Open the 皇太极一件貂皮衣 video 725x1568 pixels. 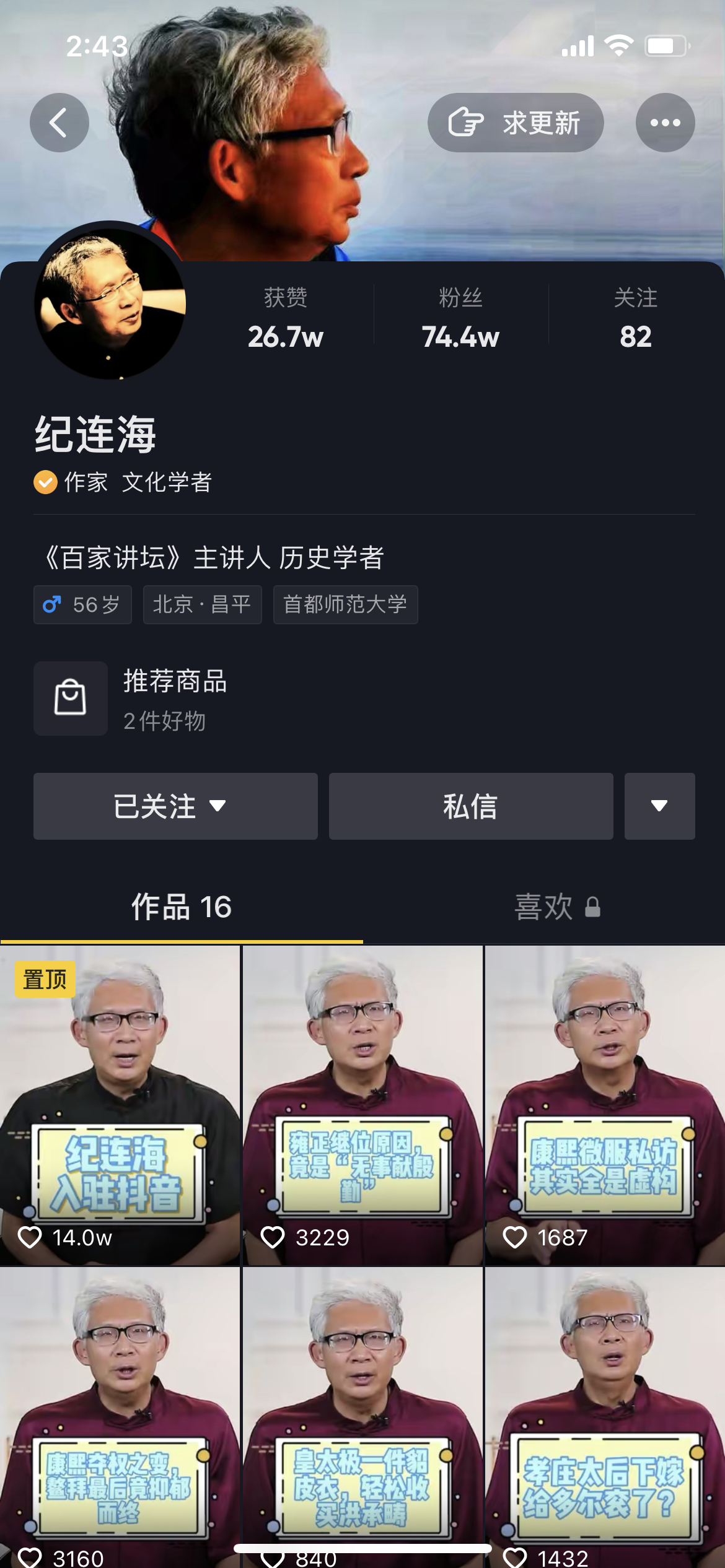(x=362, y=1418)
